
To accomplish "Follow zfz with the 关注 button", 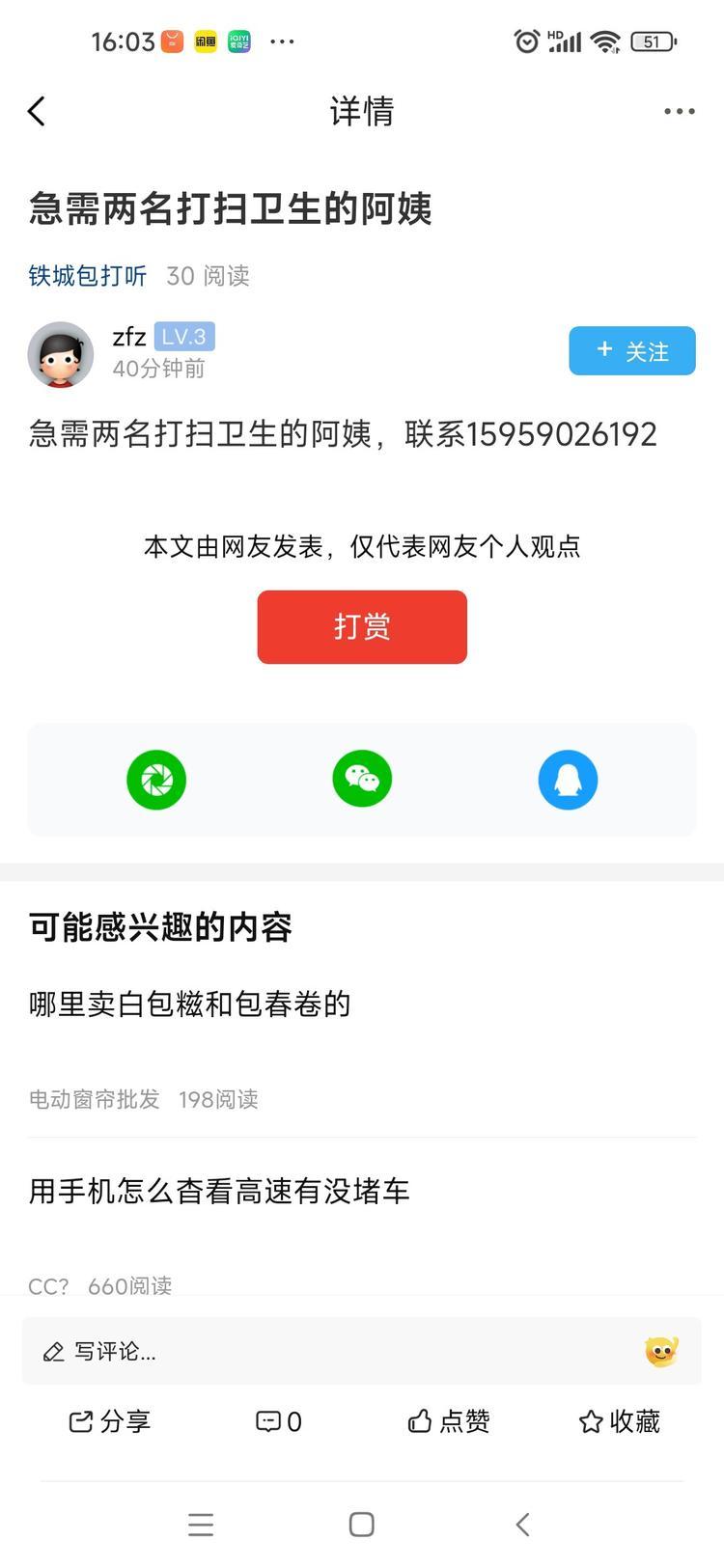I will coord(631,351).
